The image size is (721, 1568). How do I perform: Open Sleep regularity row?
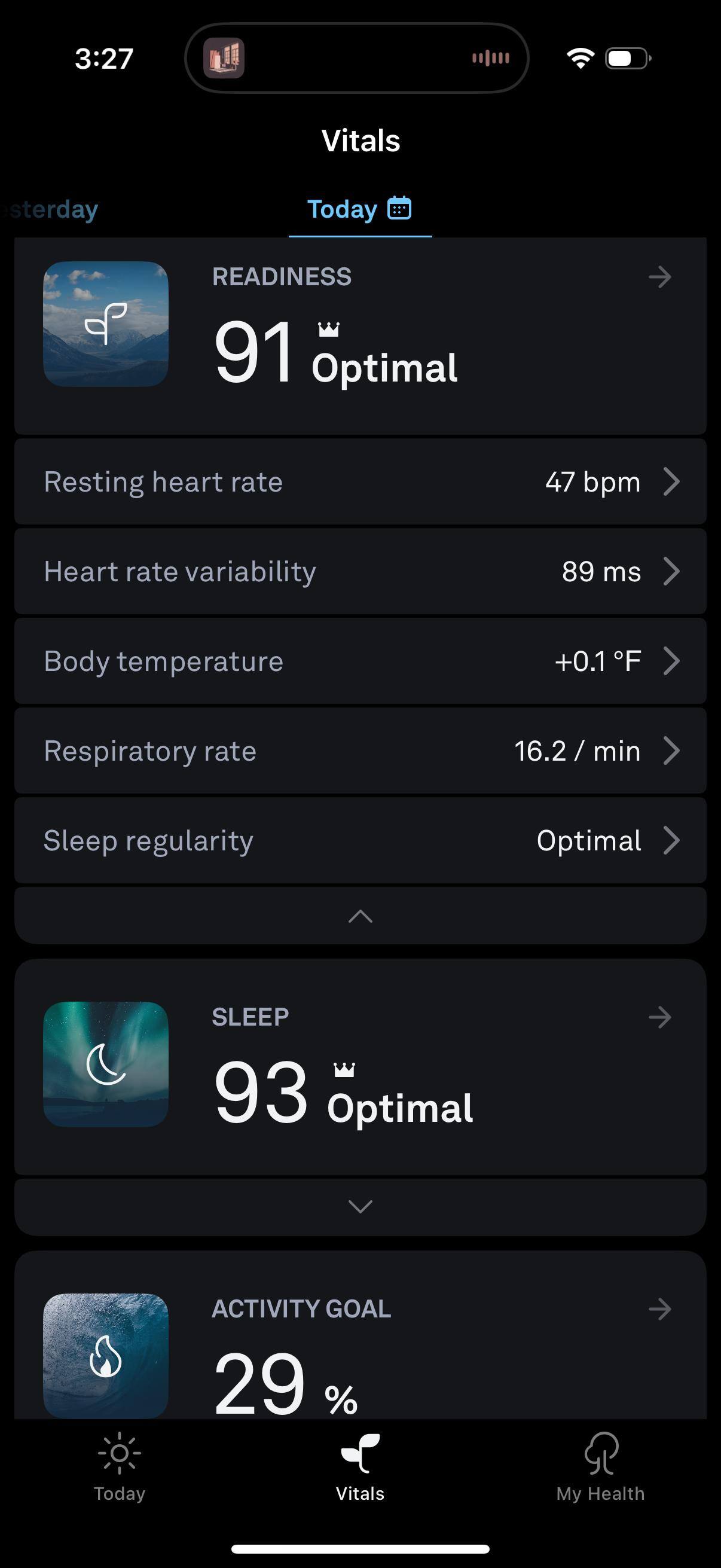(x=360, y=840)
